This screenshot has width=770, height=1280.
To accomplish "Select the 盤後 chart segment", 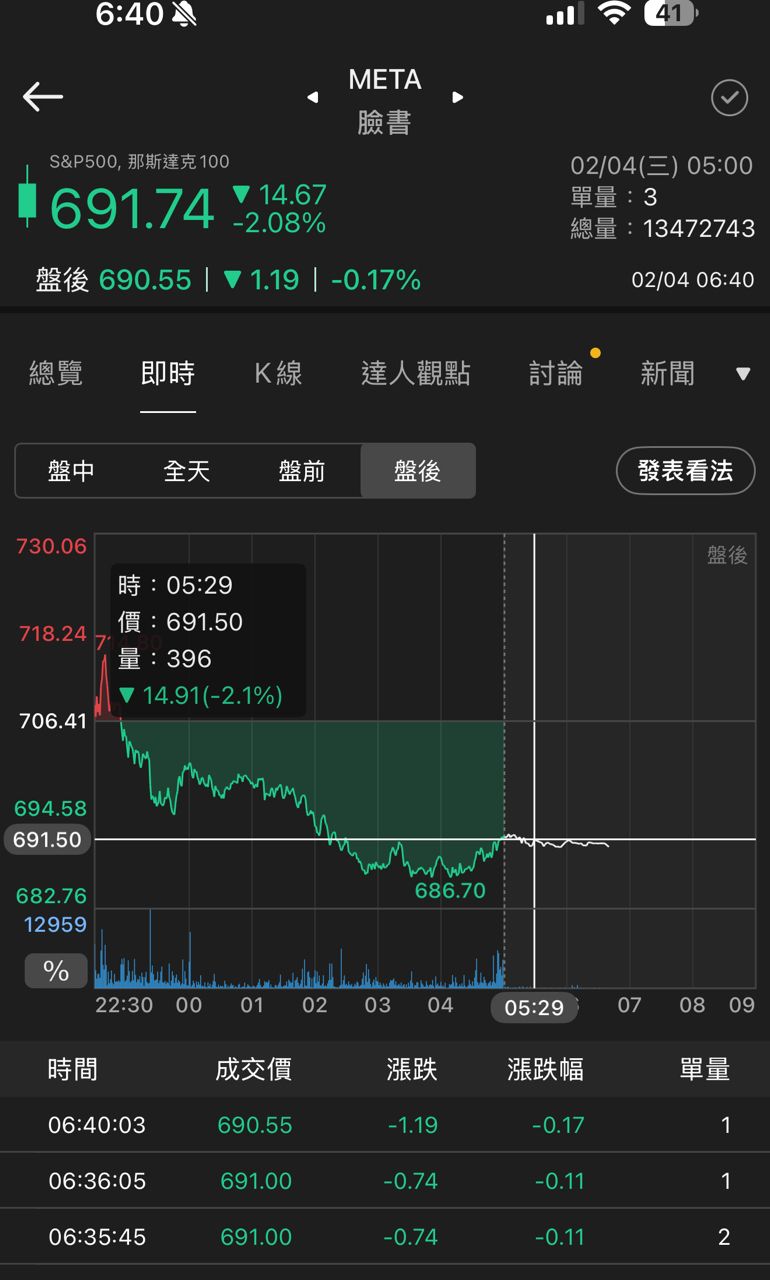I will pyautogui.click(x=417, y=471).
